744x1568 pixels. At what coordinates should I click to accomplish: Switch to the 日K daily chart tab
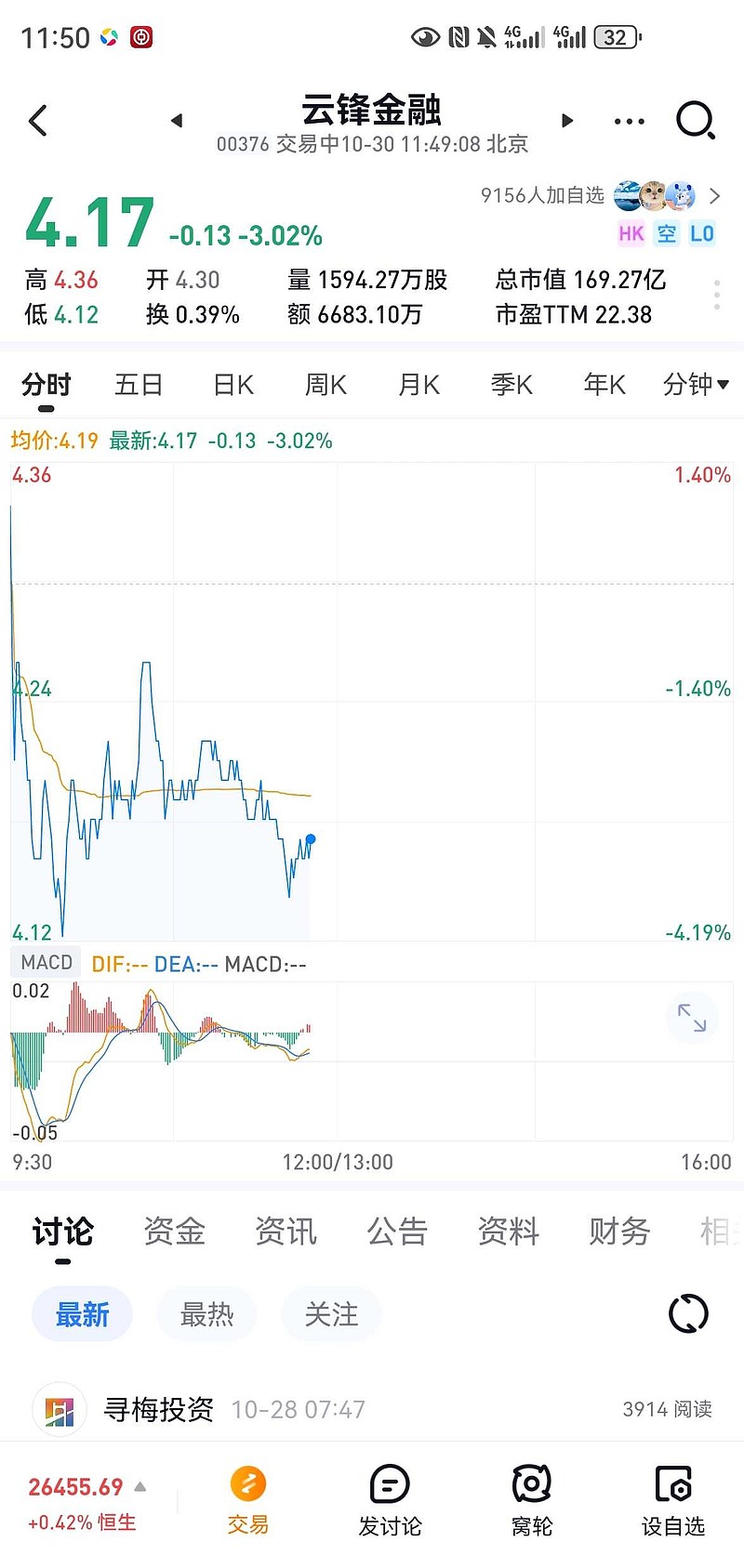232,384
